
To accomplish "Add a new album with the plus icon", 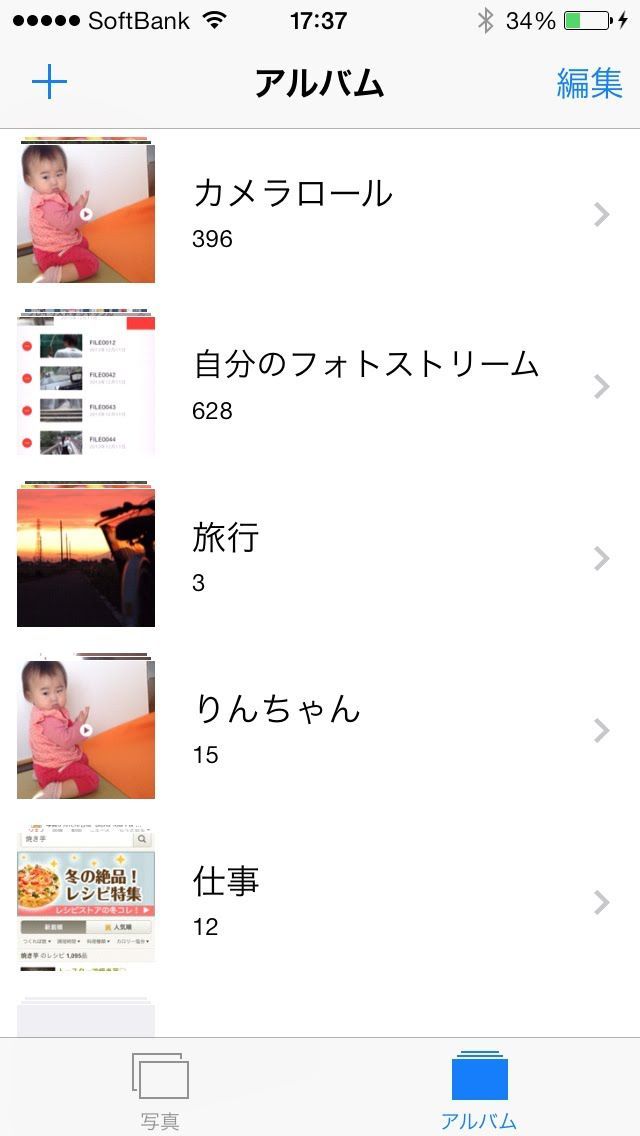I will pos(49,82).
